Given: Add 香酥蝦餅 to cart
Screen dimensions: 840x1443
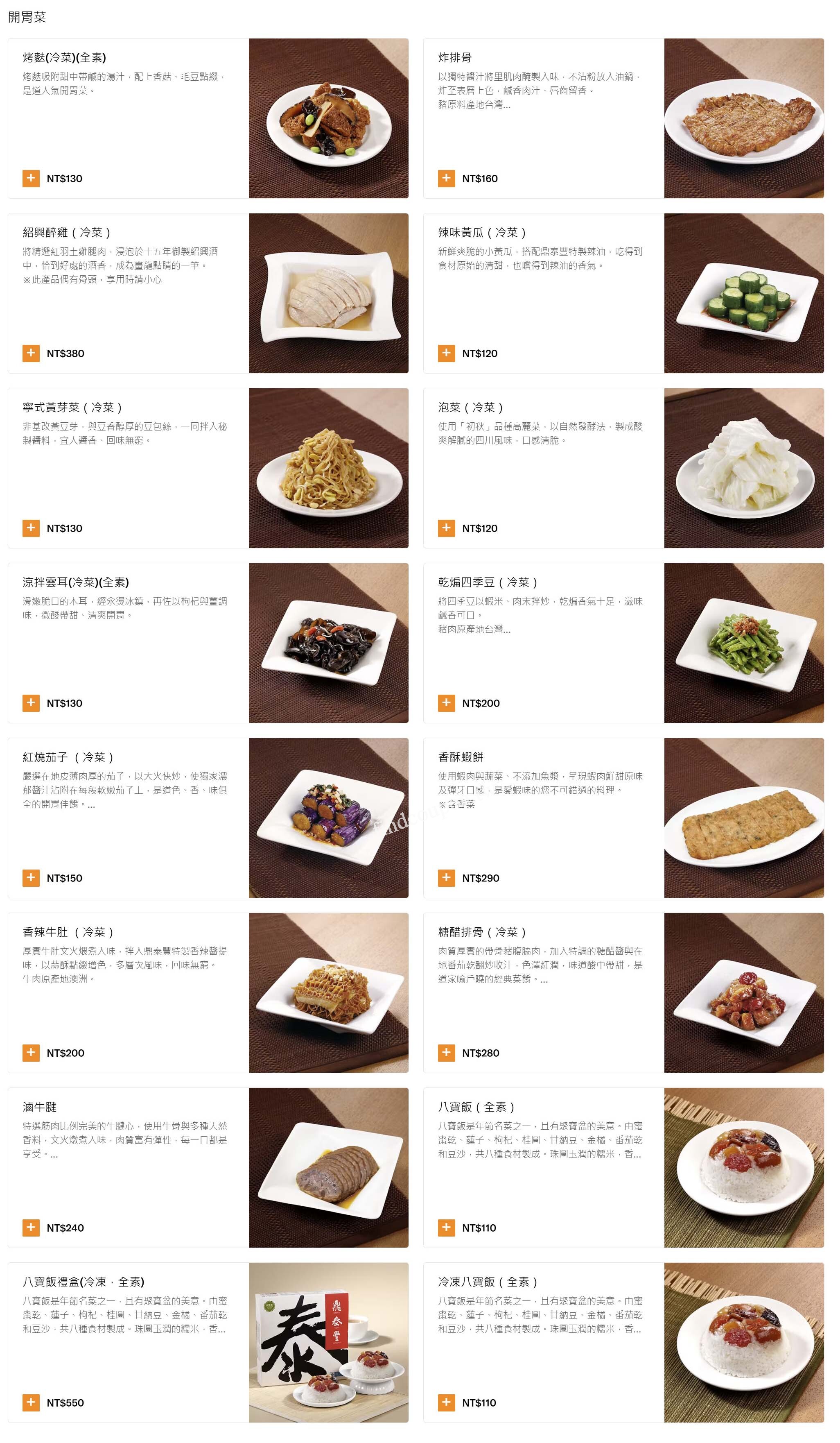Looking at the screenshot, I should [446, 877].
